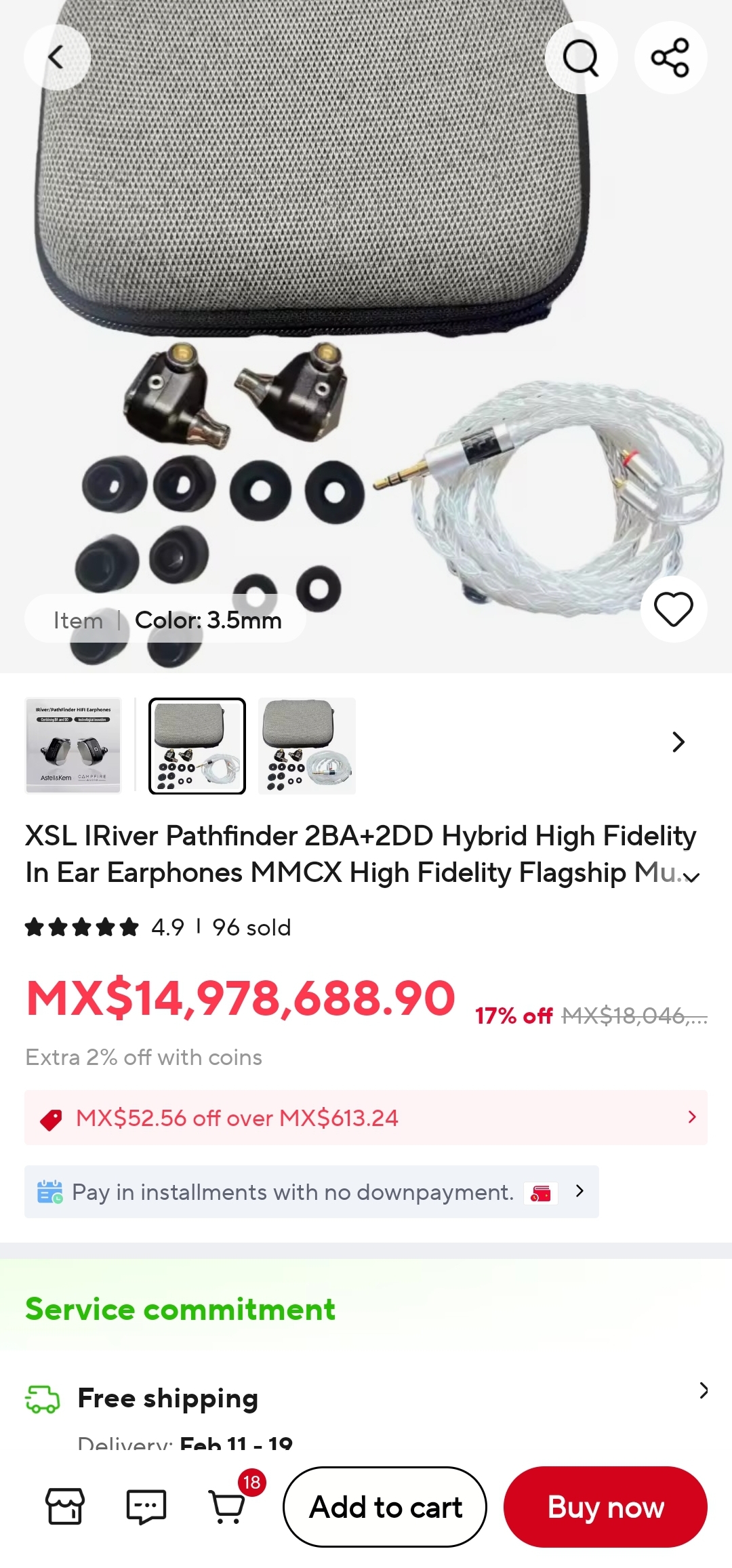This screenshot has height=1568, width=732.
Task: Select the first thumbnail with IRiver Pathfinder earphones
Action: coord(73,745)
